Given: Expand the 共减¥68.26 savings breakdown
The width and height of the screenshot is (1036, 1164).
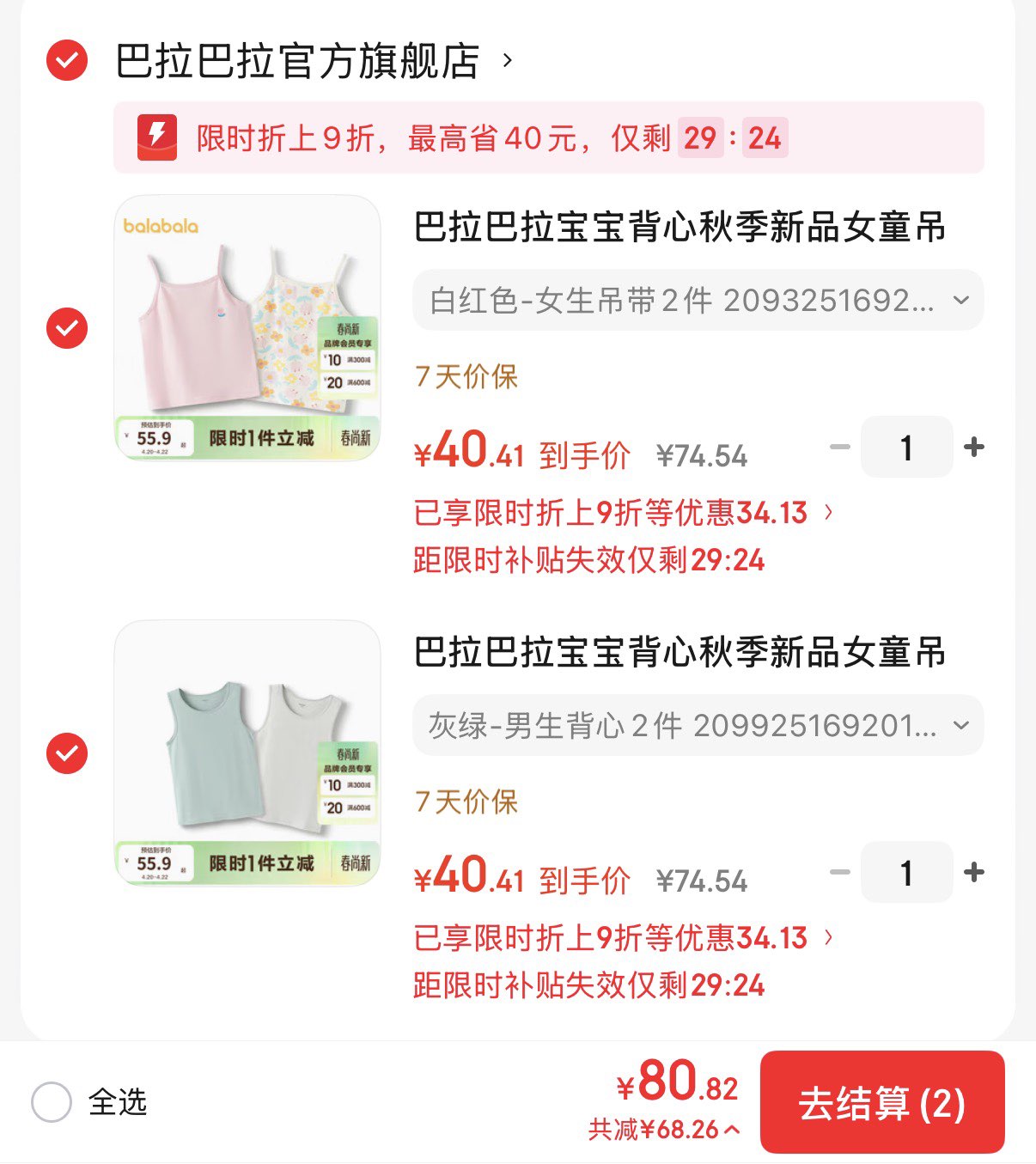Looking at the screenshot, I should point(664,1130).
